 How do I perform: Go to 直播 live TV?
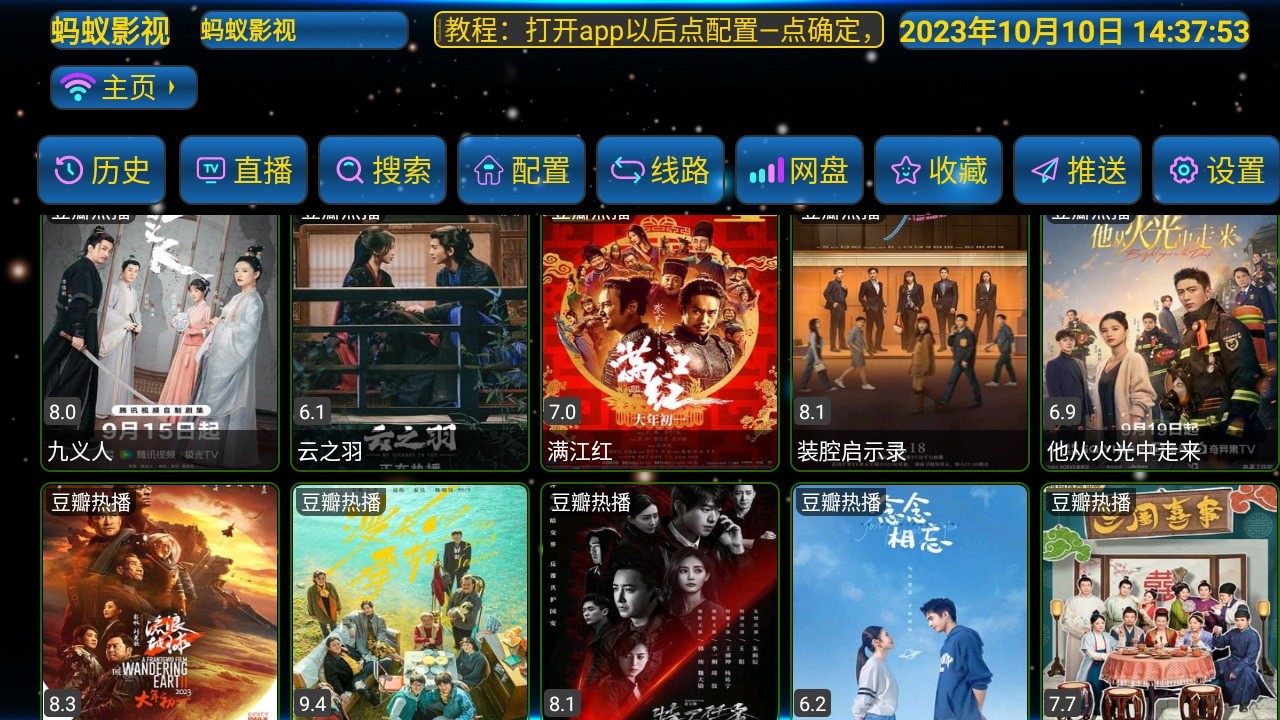(243, 171)
